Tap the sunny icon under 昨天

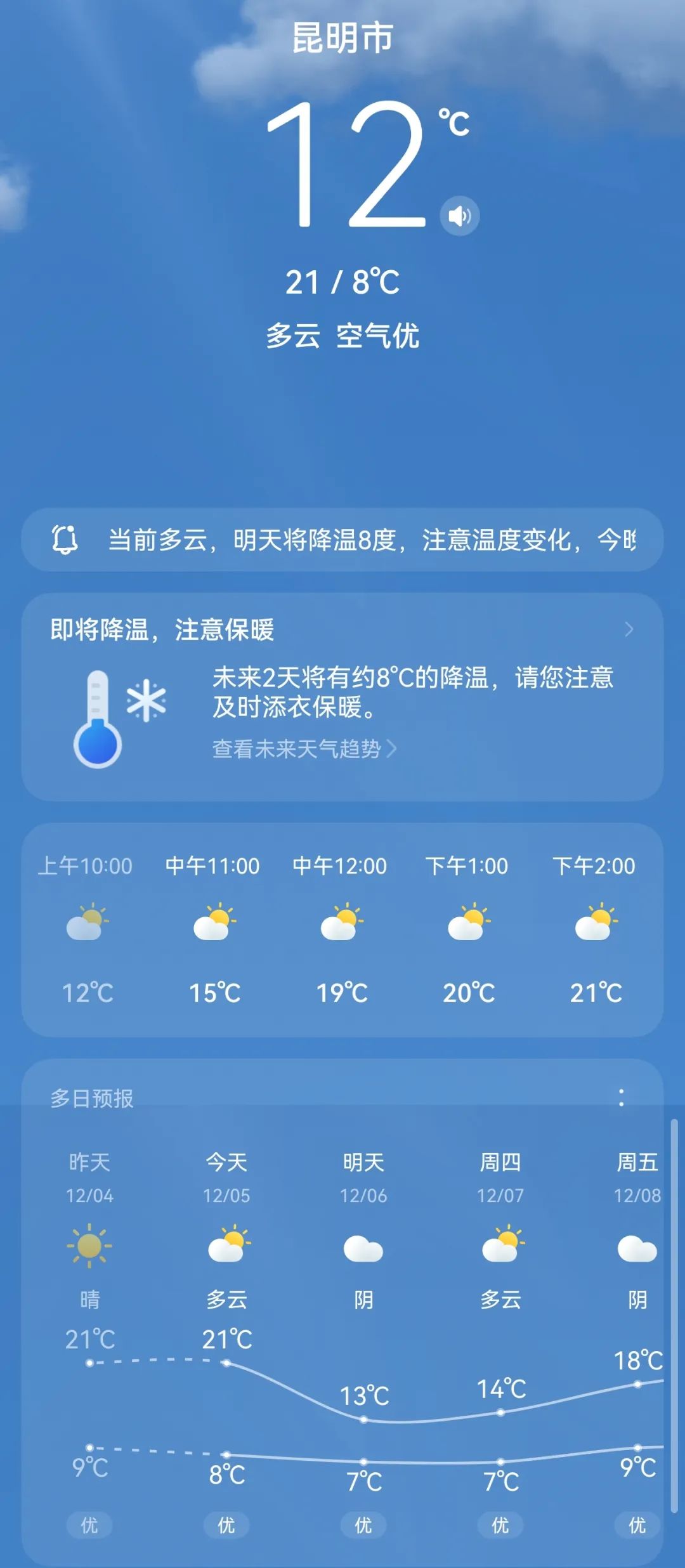89,1245
